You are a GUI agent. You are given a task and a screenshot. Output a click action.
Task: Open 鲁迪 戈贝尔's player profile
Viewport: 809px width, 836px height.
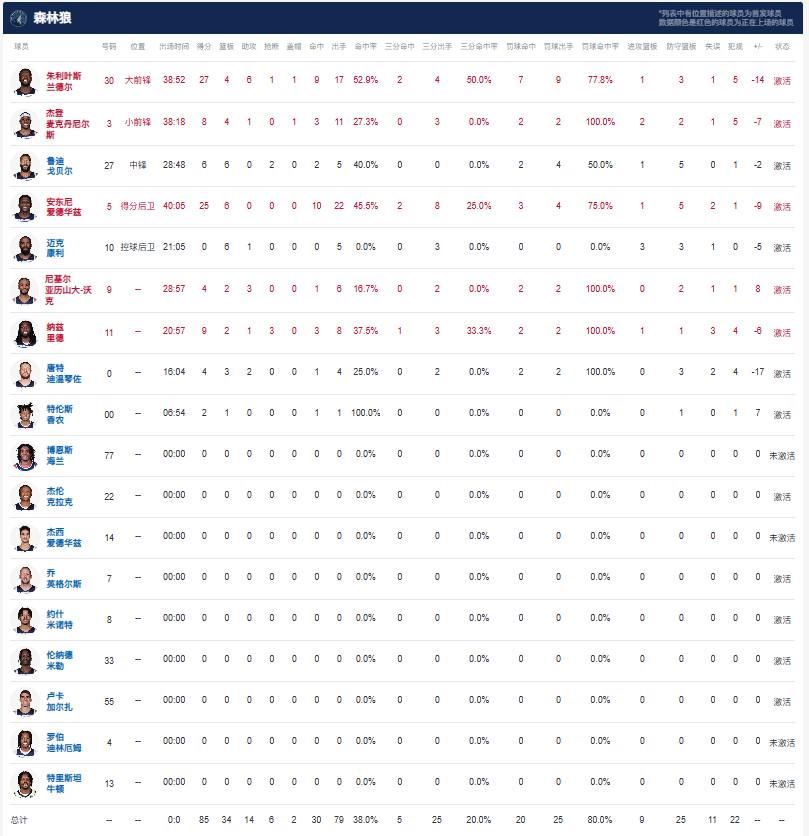pyautogui.click(x=59, y=165)
